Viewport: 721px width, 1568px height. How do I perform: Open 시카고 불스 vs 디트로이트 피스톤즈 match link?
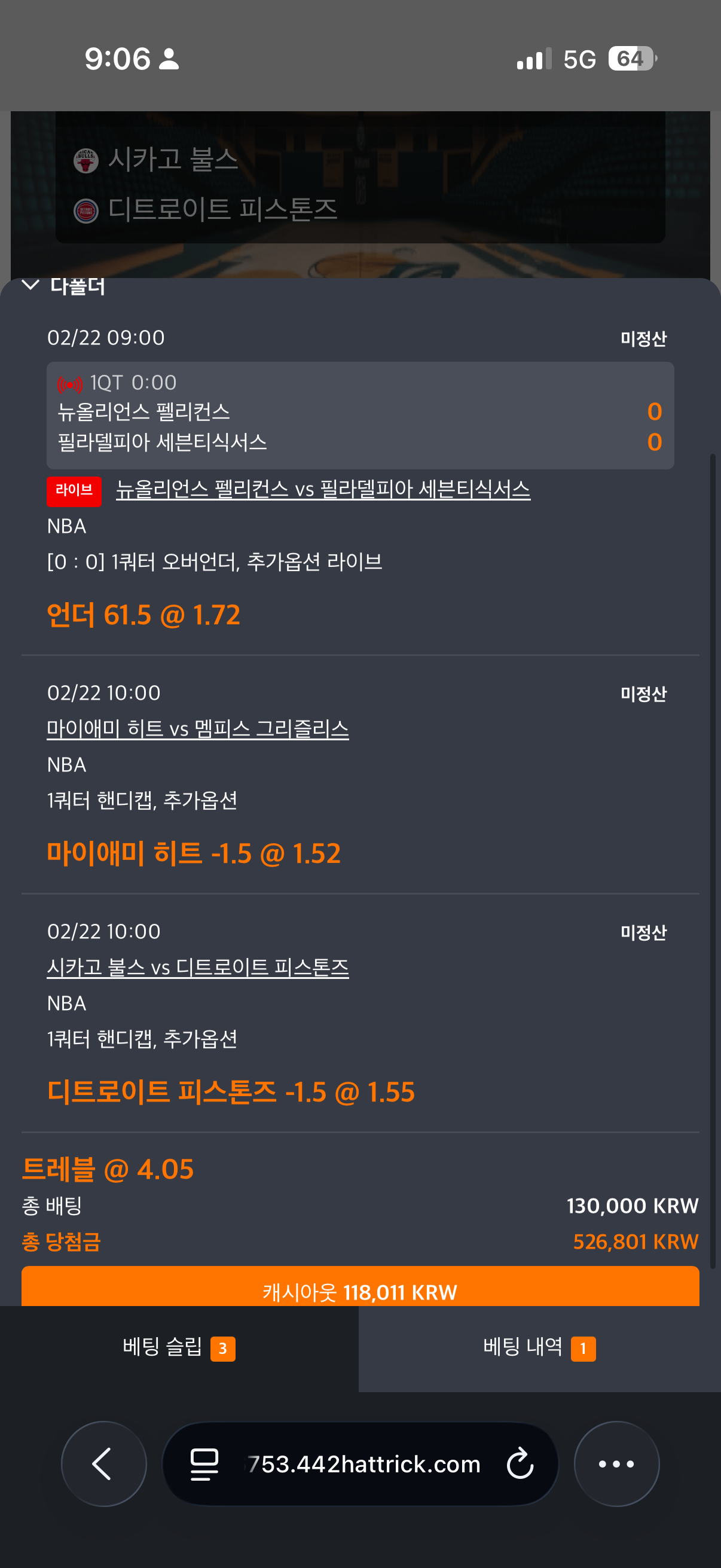click(198, 967)
